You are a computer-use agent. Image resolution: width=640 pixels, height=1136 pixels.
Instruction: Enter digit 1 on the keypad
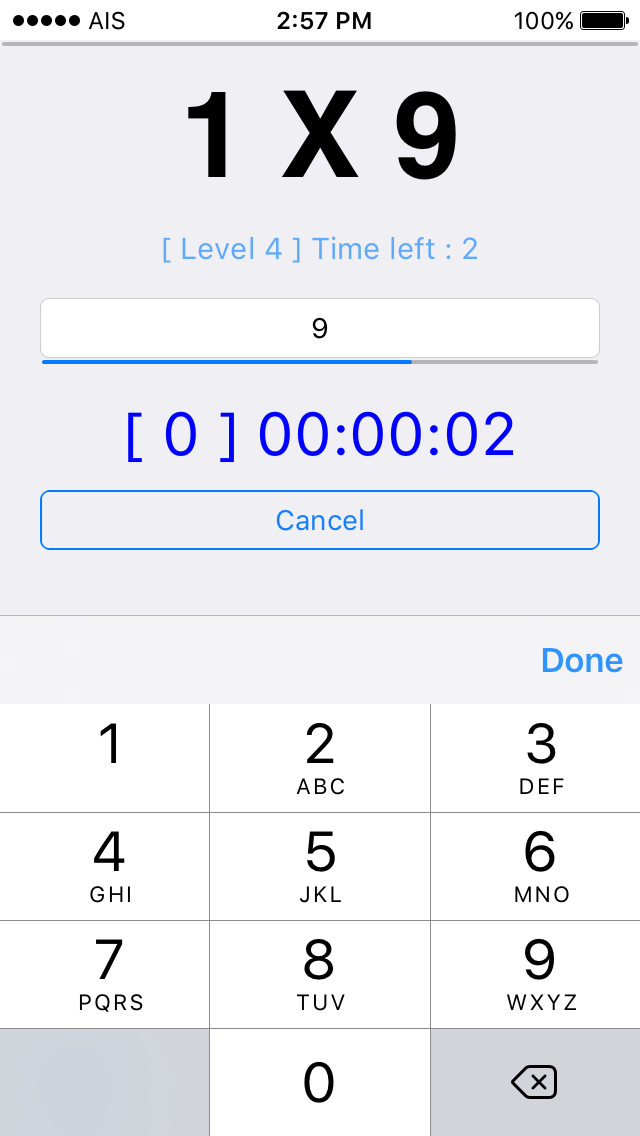104,758
